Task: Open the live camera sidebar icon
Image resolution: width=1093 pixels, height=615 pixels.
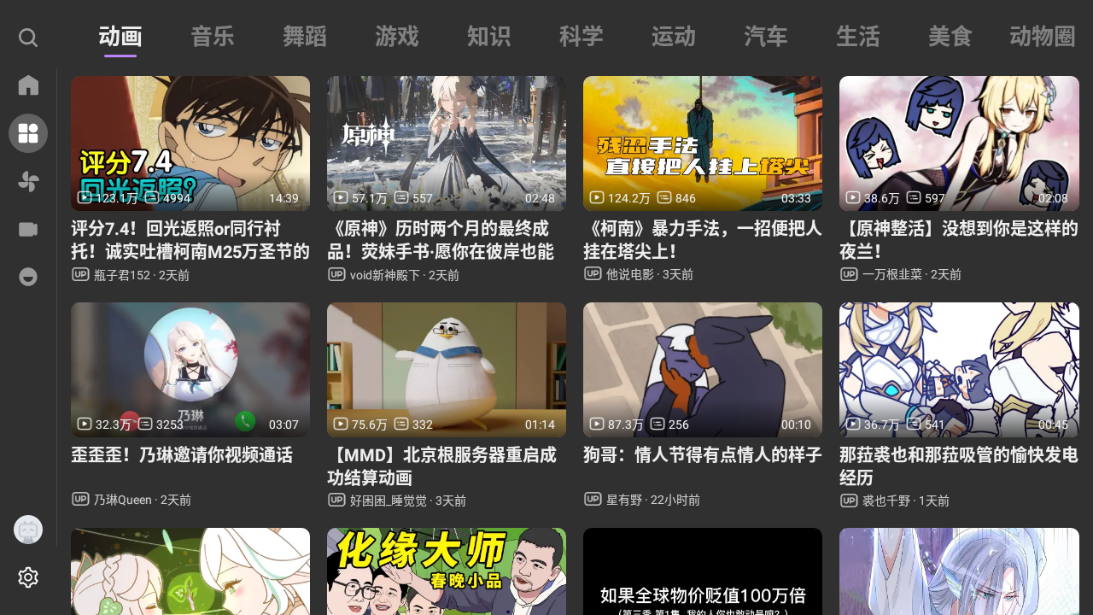Action: pos(28,229)
